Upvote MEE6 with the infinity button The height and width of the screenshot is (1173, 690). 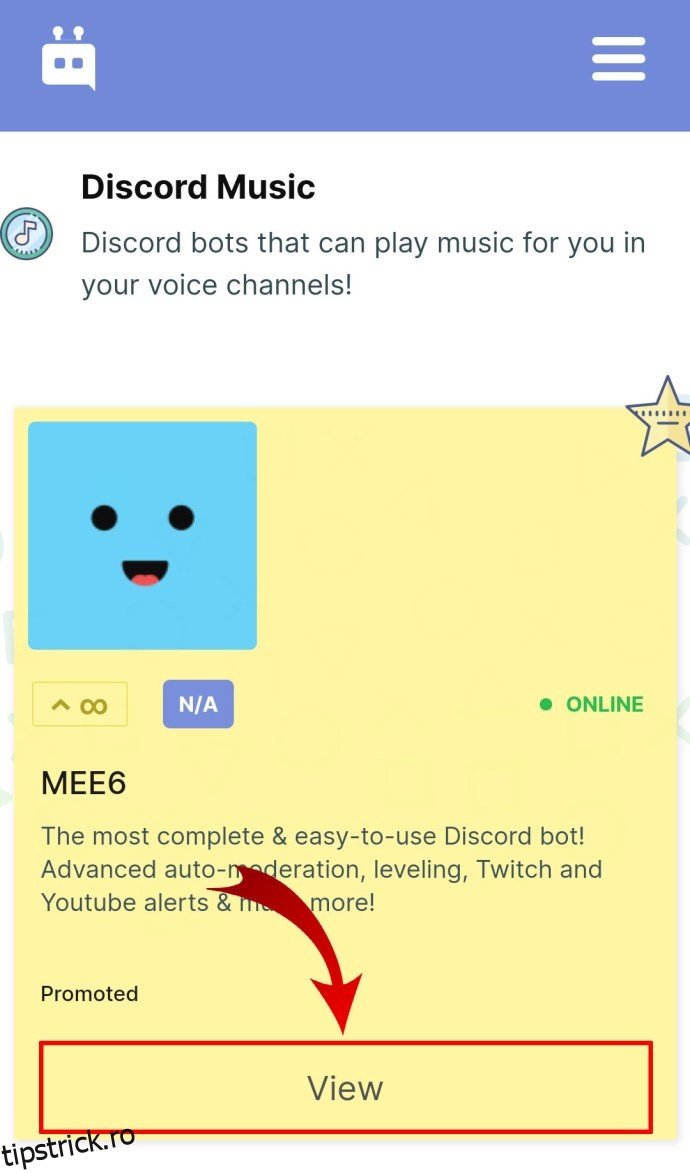[80, 704]
